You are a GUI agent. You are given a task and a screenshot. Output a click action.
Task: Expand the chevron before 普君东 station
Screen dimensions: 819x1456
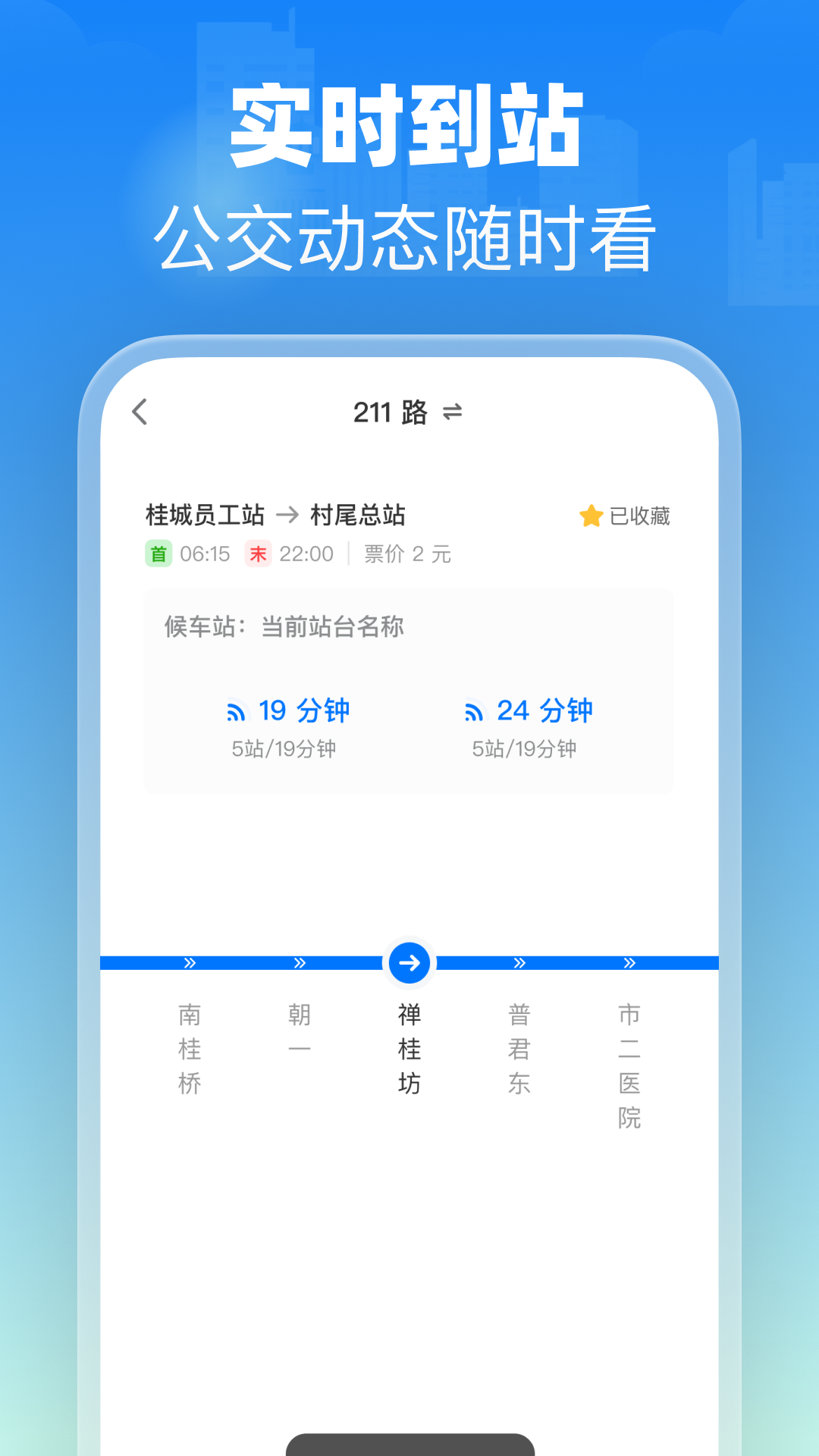tap(519, 962)
